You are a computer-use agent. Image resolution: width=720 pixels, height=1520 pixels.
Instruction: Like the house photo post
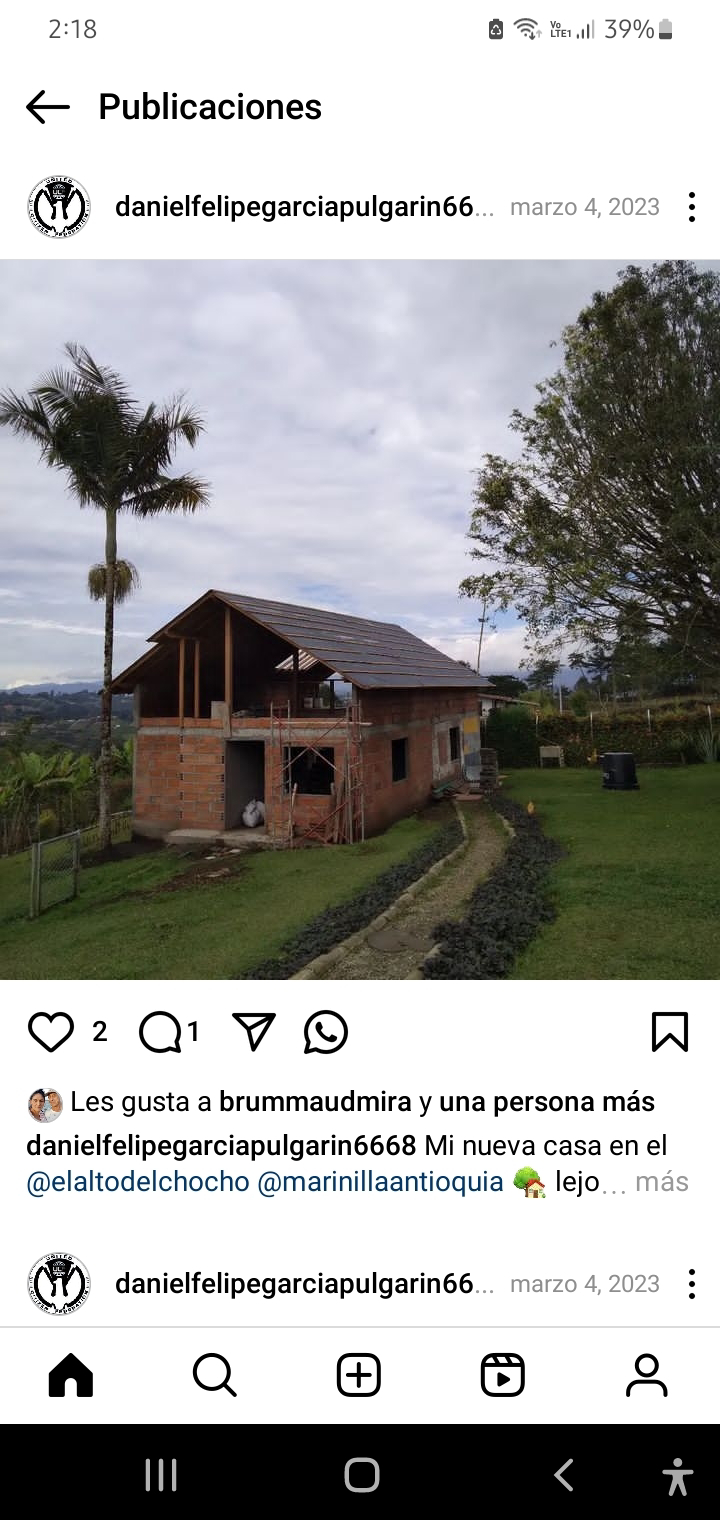pyautogui.click(x=51, y=1032)
